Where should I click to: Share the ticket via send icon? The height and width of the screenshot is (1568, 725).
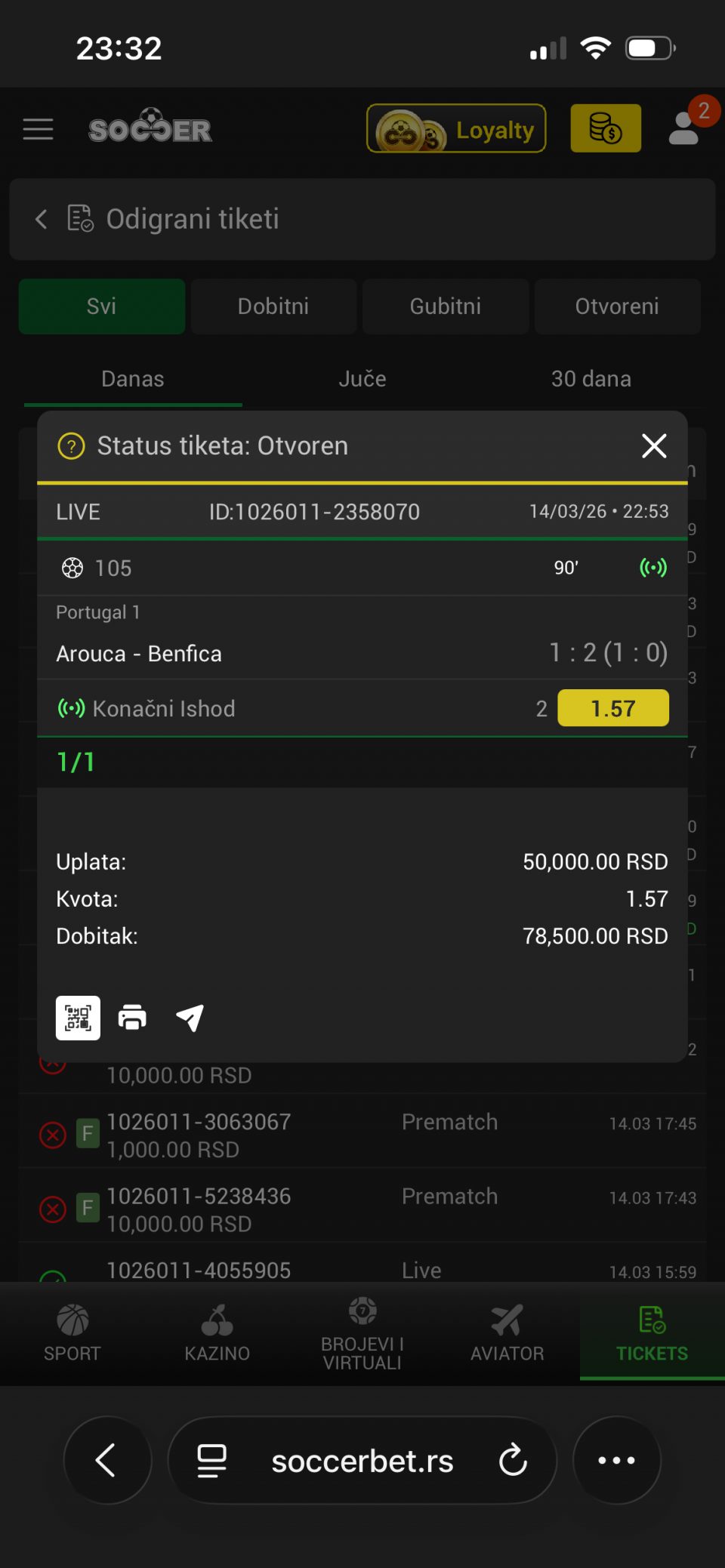pos(190,1018)
